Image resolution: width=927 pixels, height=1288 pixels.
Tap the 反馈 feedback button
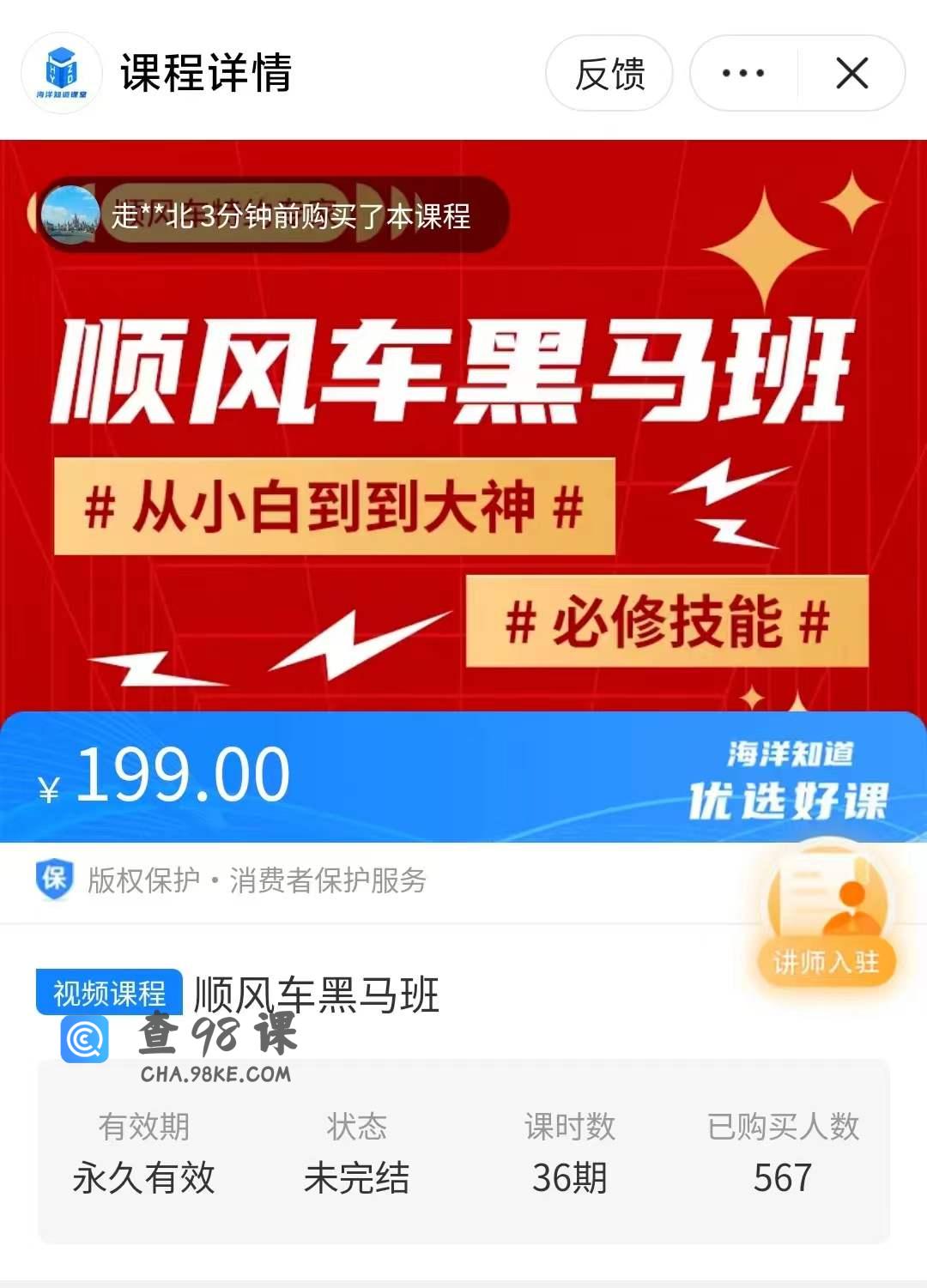[x=609, y=74]
